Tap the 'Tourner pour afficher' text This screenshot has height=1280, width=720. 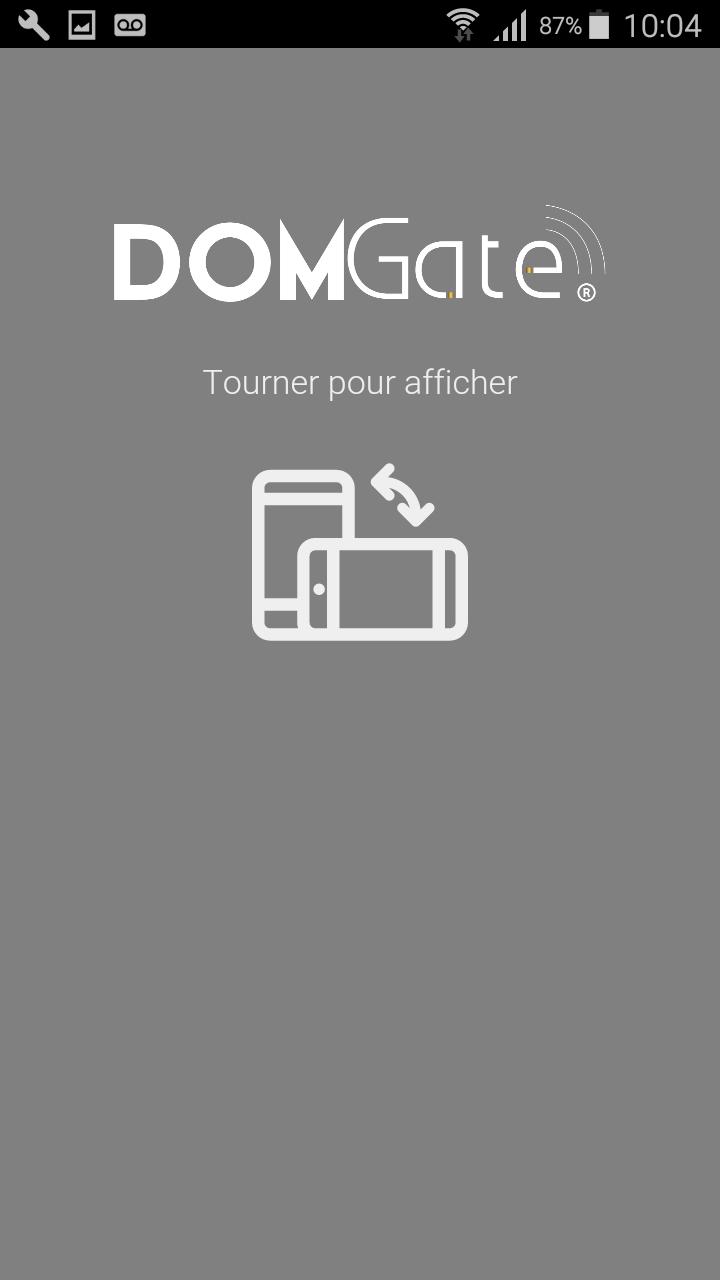[359, 382]
